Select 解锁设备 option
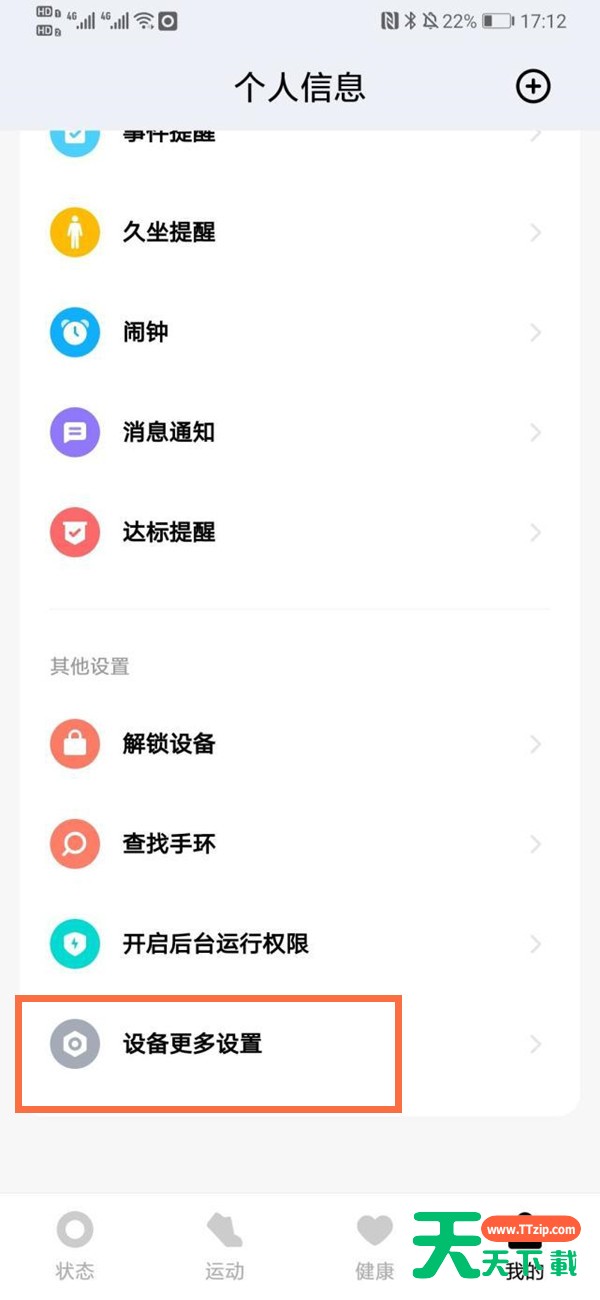 (299, 745)
